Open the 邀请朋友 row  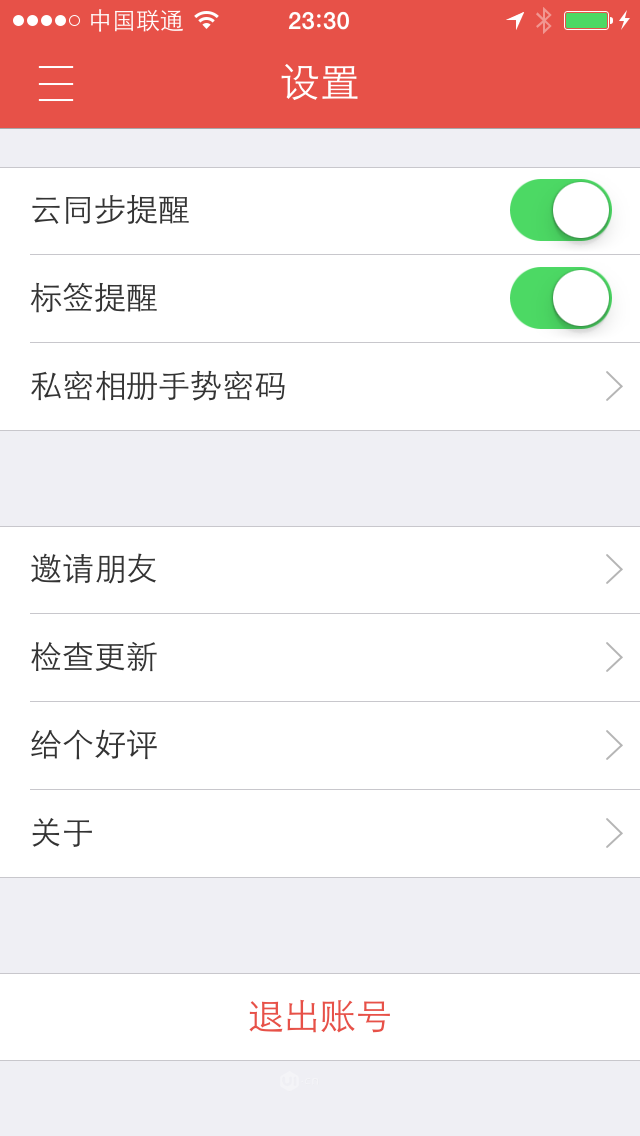pos(320,569)
